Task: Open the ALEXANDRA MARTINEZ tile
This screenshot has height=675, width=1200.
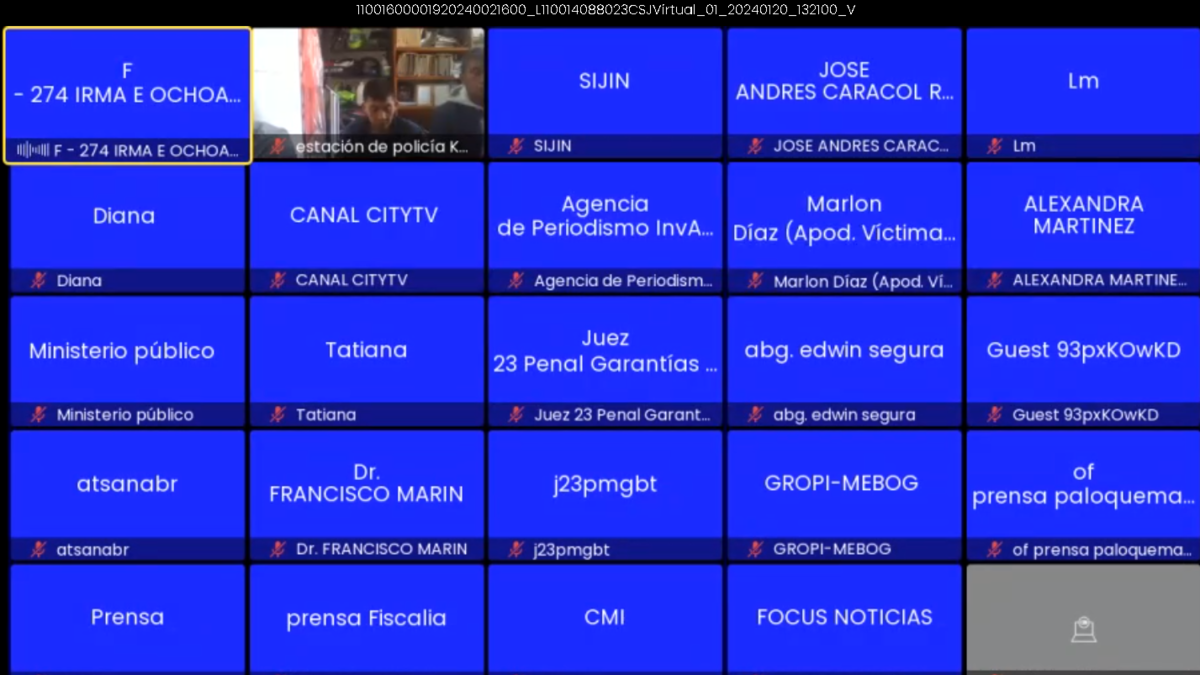Action: 1083,227
